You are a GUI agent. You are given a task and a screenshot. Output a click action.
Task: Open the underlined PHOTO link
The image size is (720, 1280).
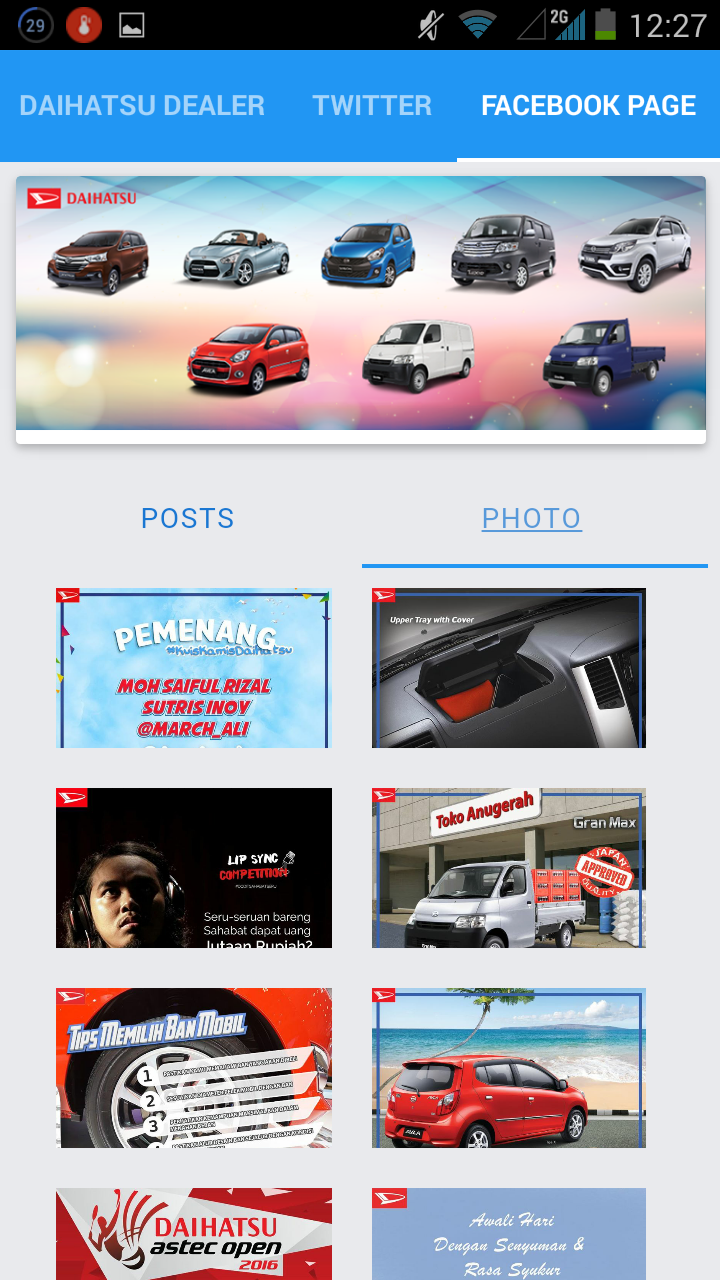point(532,518)
